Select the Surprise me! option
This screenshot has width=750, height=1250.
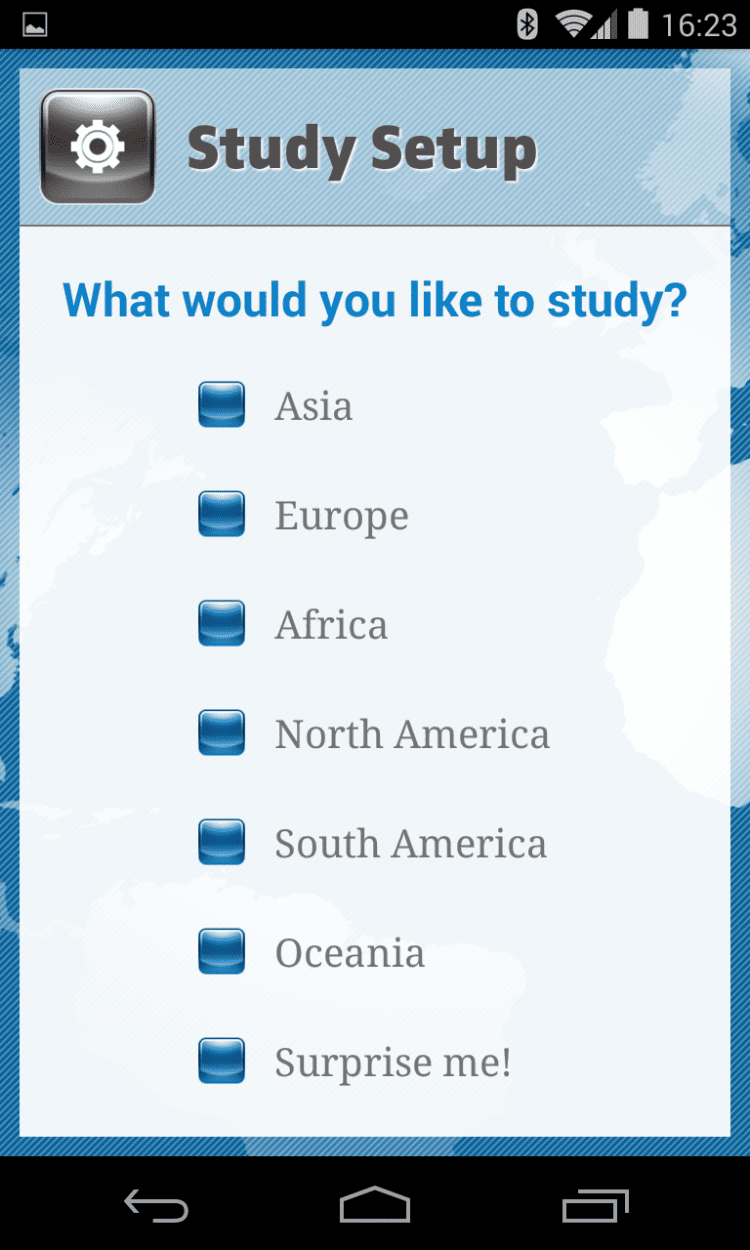[222, 1061]
